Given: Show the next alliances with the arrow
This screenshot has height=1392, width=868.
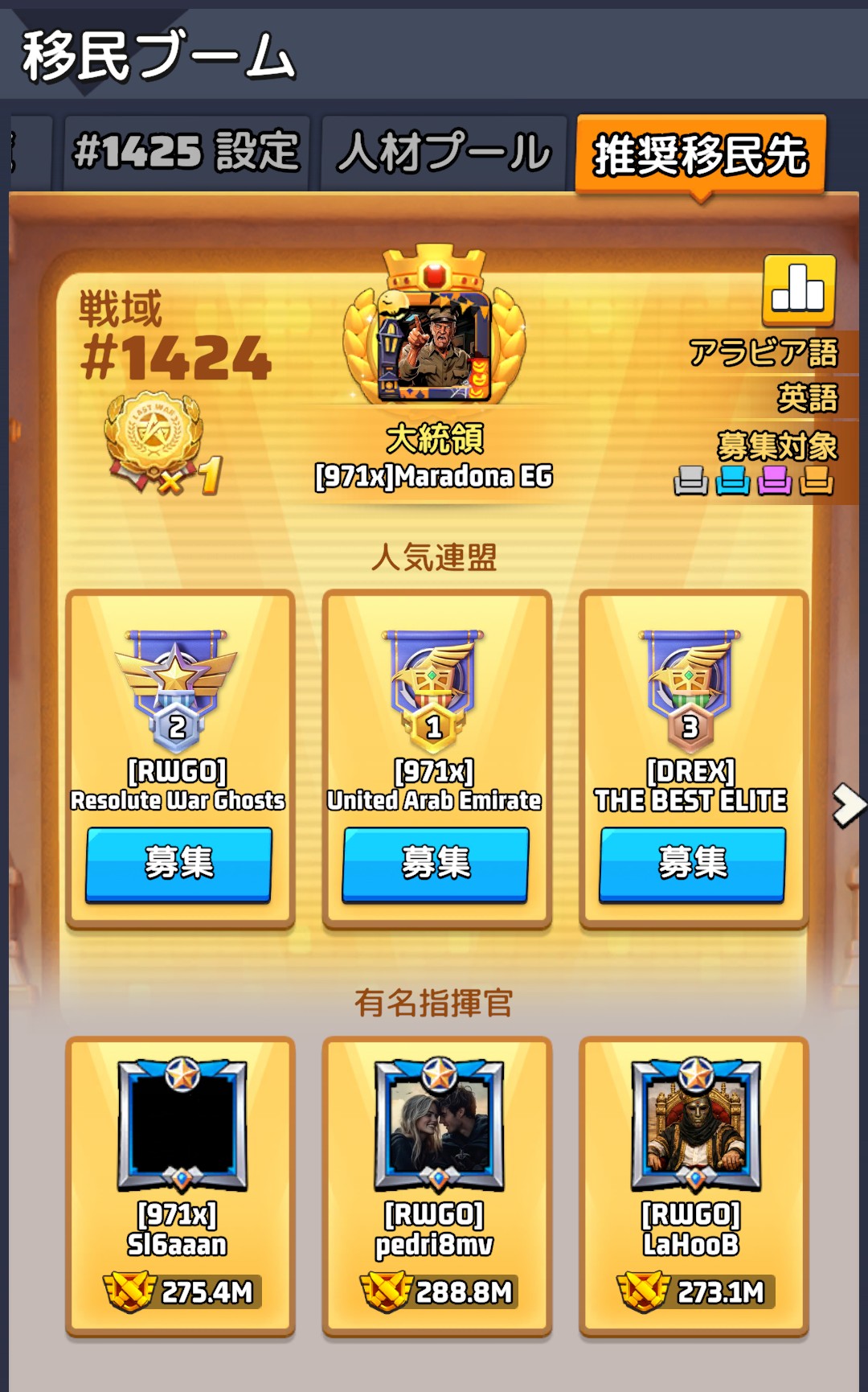Looking at the screenshot, I should coord(847,805).
